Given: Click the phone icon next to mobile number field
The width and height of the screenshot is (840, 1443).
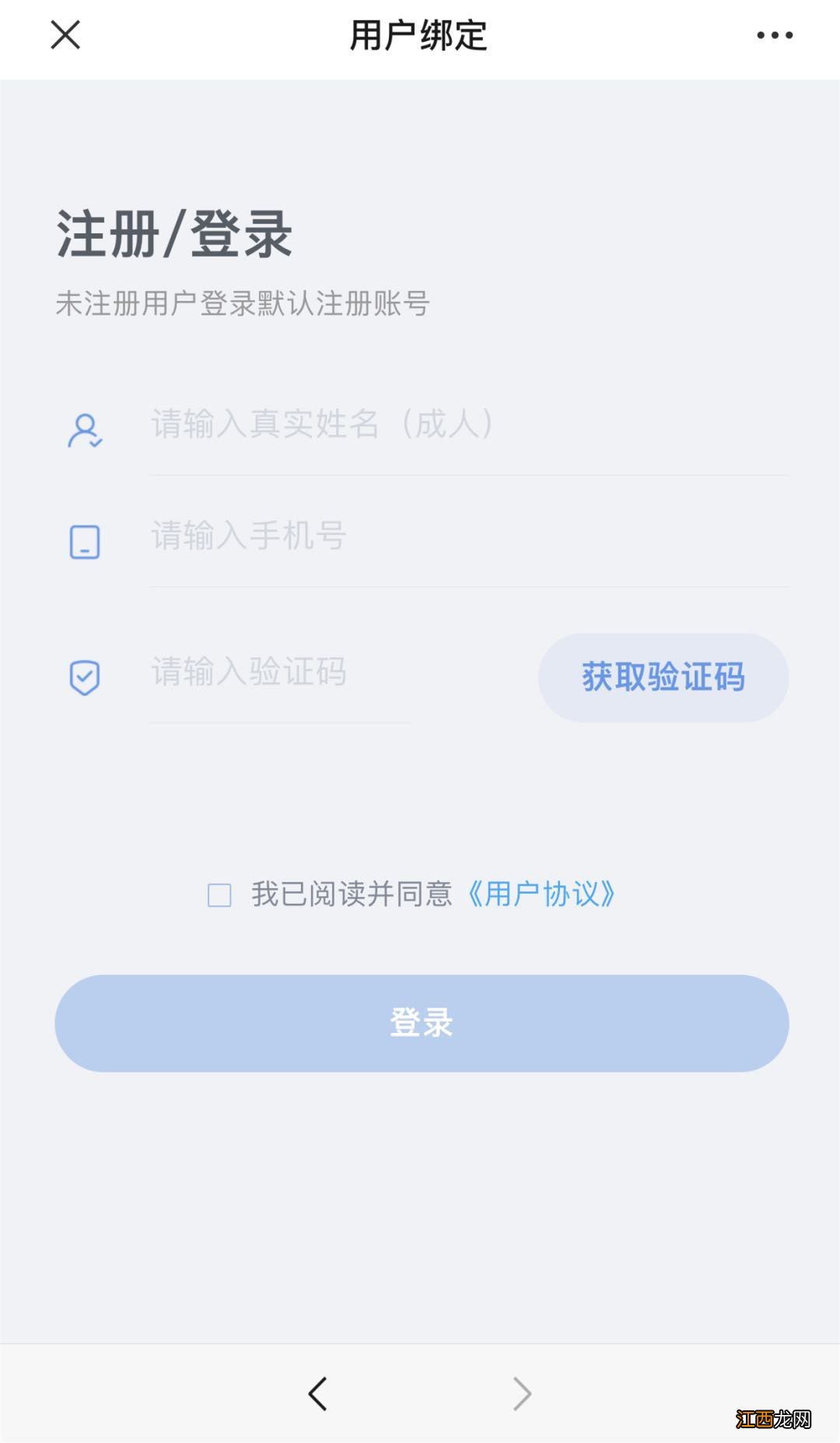Looking at the screenshot, I should pos(86,541).
